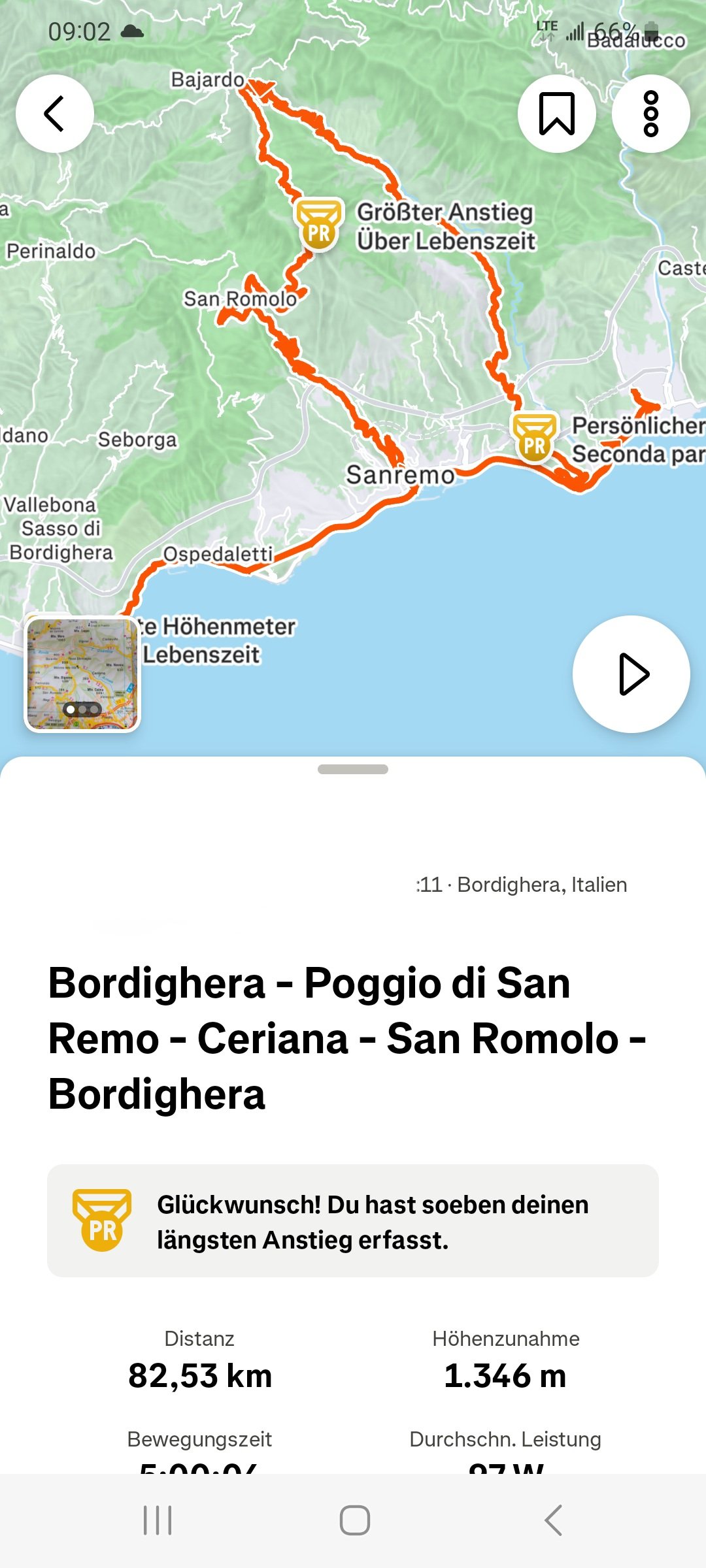
Task: Open recent apps from navigation bar
Action: [x=158, y=1520]
